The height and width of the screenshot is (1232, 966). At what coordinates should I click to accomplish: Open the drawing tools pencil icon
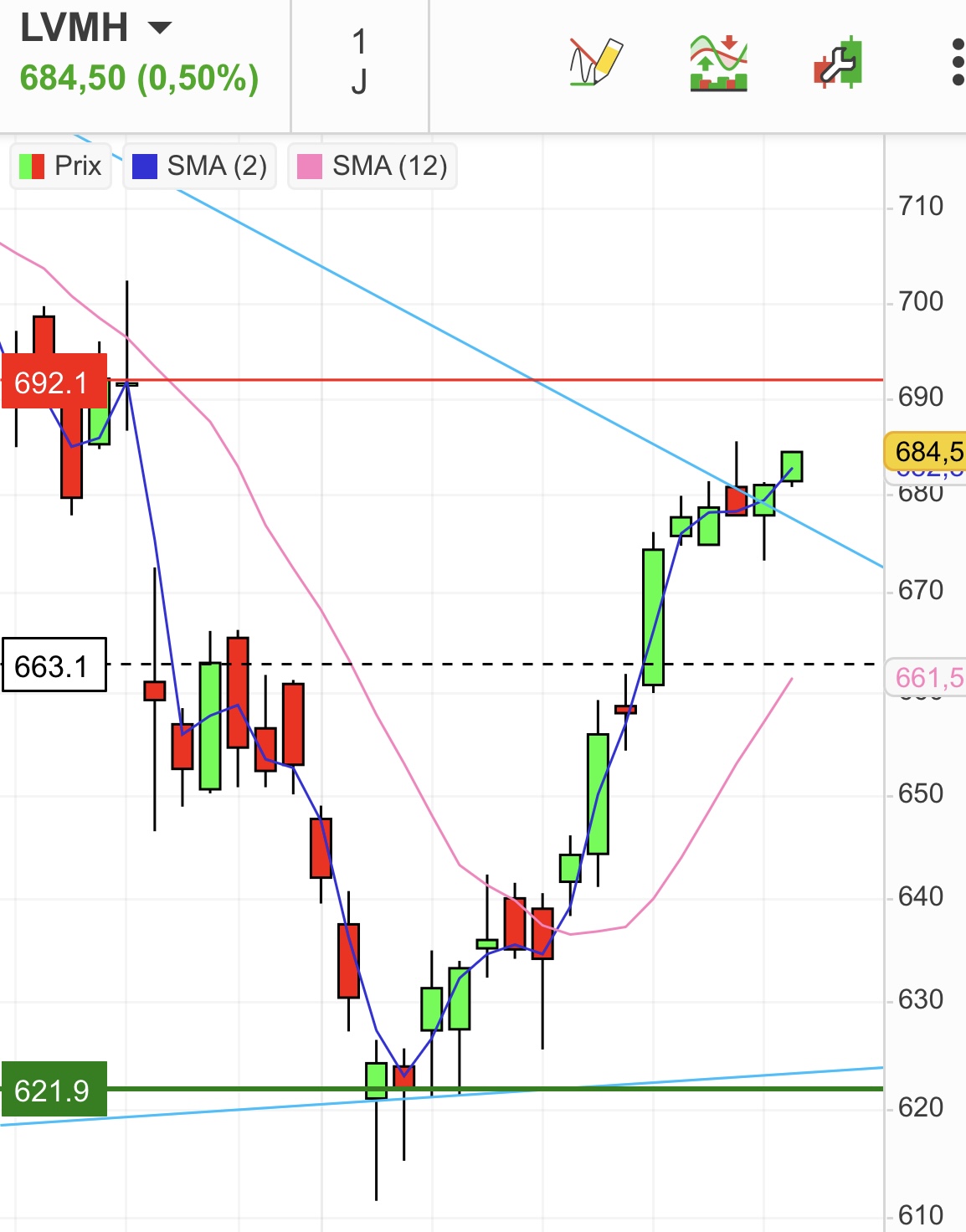pos(595,62)
